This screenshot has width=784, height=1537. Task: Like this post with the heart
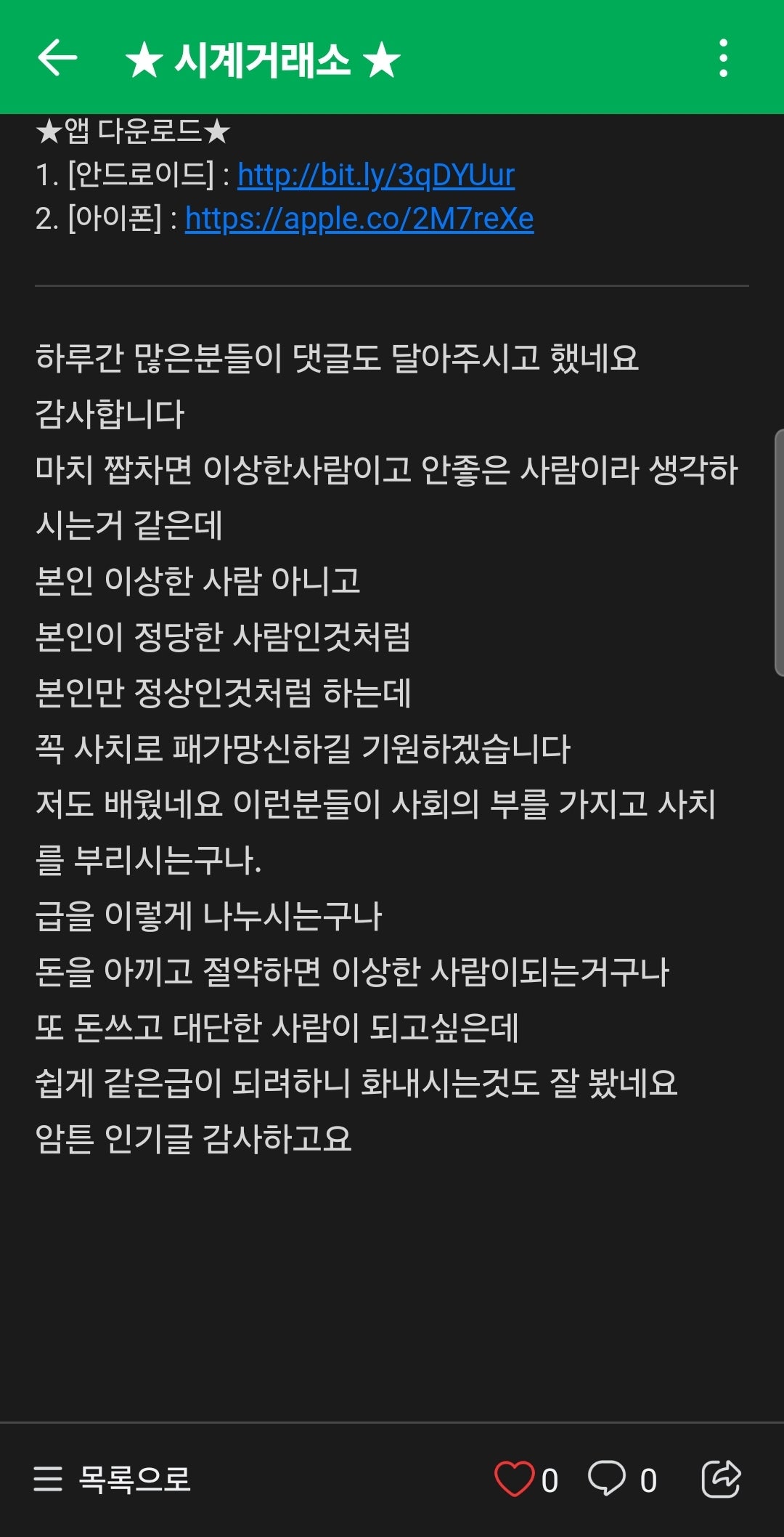514,1479
